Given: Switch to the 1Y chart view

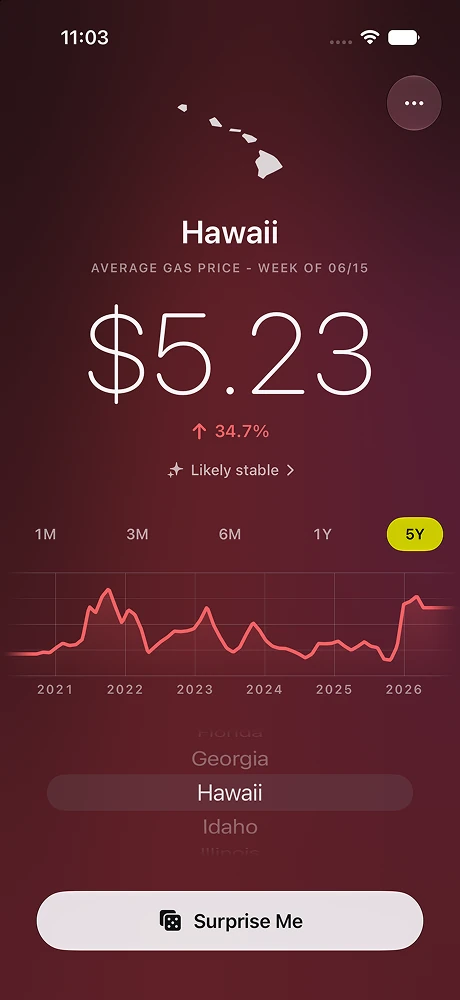Looking at the screenshot, I should 322,534.
